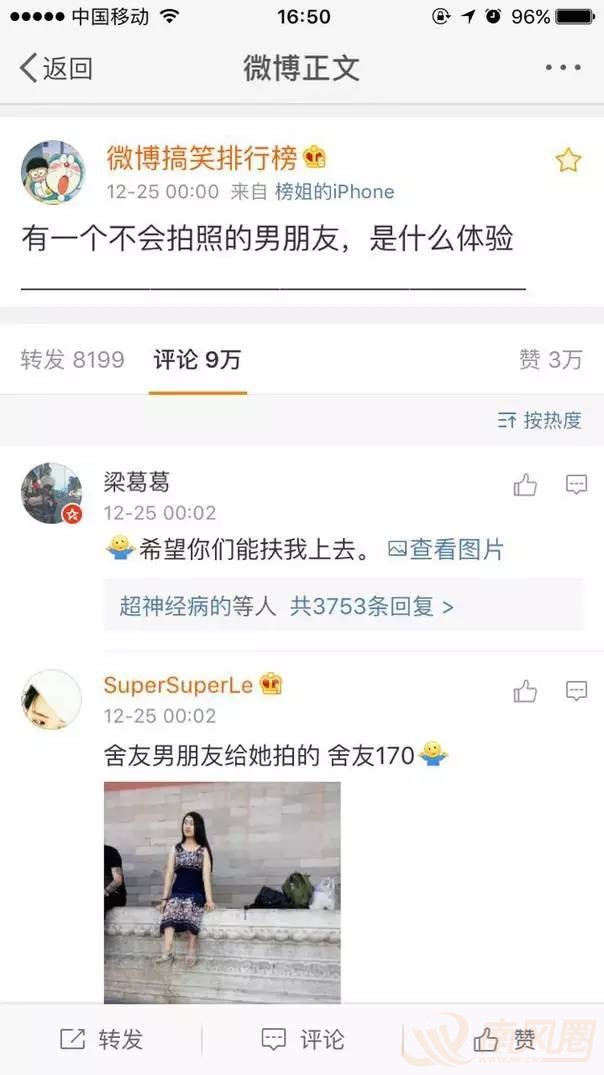The width and height of the screenshot is (604, 1075).
Task: Switch to the 评论 9万 tab
Action: pos(197,360)
